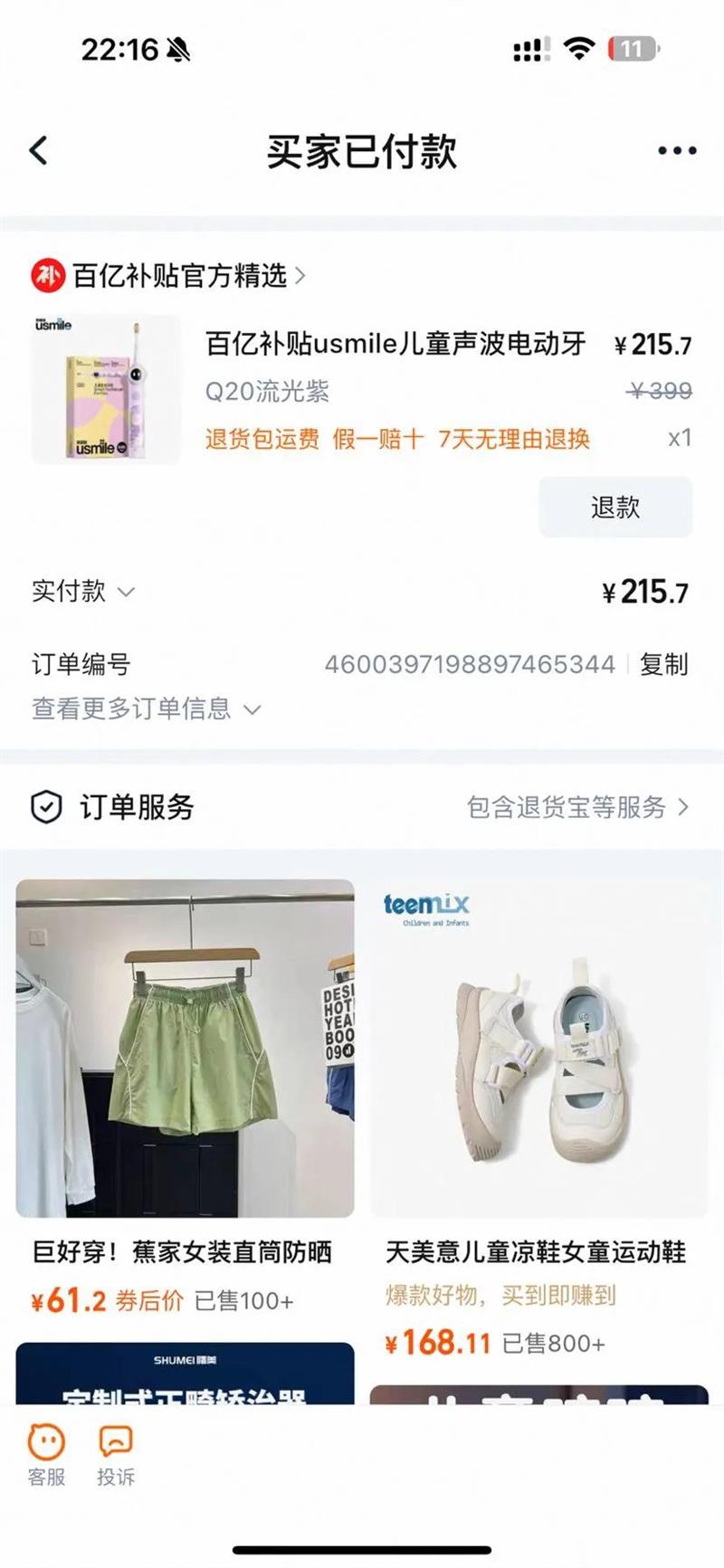
Task: Expand 查看更多订单信息
Action: click(146, 708)
